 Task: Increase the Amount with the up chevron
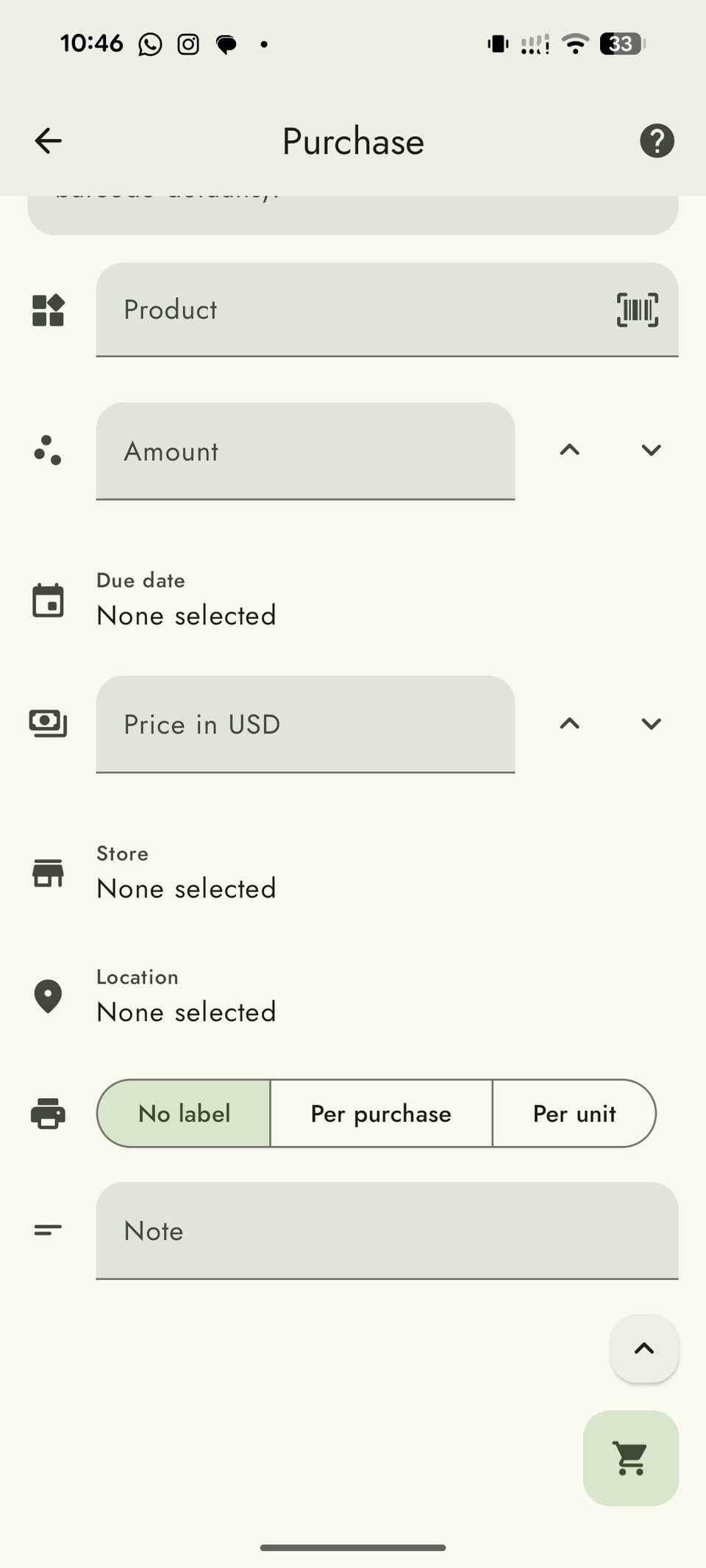click(568, 450)
